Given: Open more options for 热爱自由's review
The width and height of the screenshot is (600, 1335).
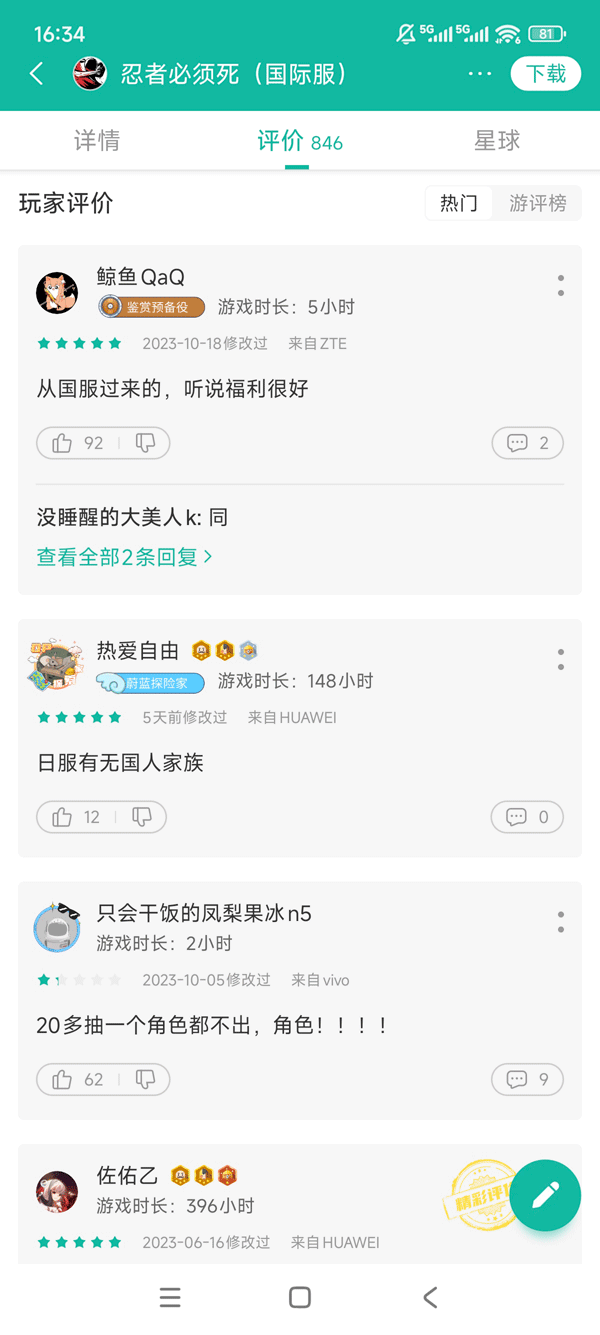Looking at the screenshot, I should pyautogui.click(x=561, y=660).
